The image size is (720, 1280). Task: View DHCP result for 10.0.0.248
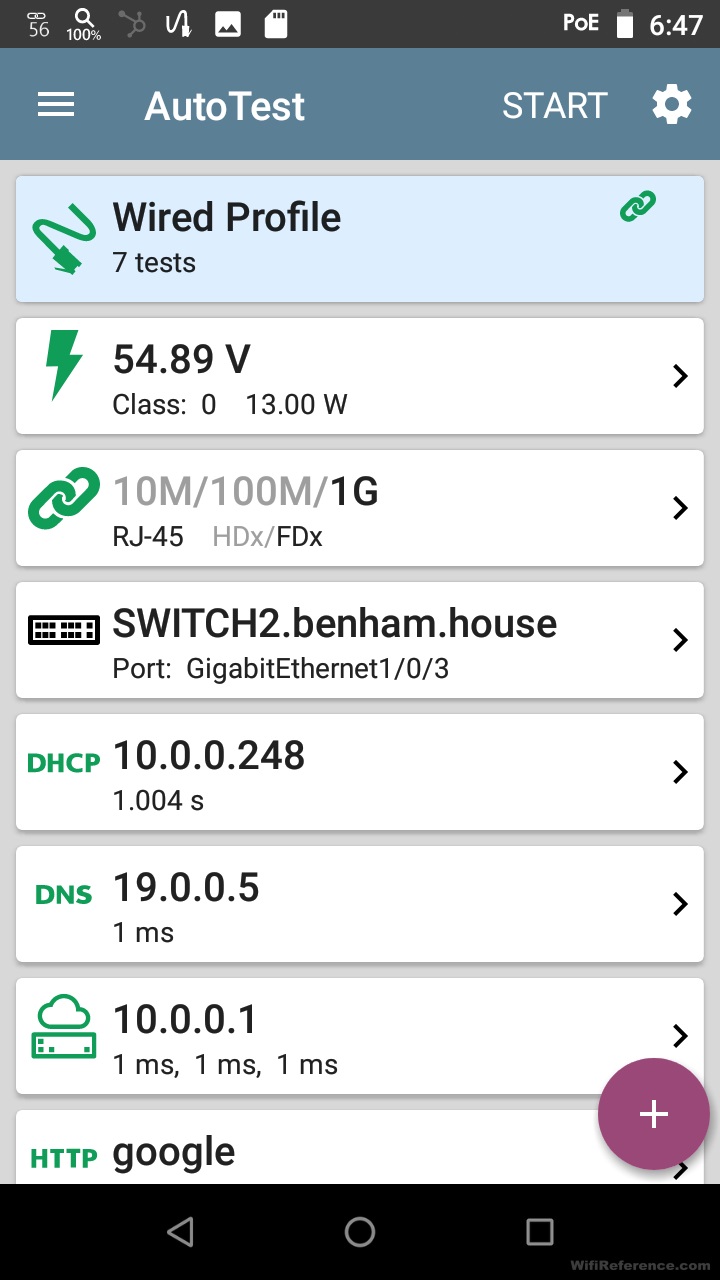[360, 772]
